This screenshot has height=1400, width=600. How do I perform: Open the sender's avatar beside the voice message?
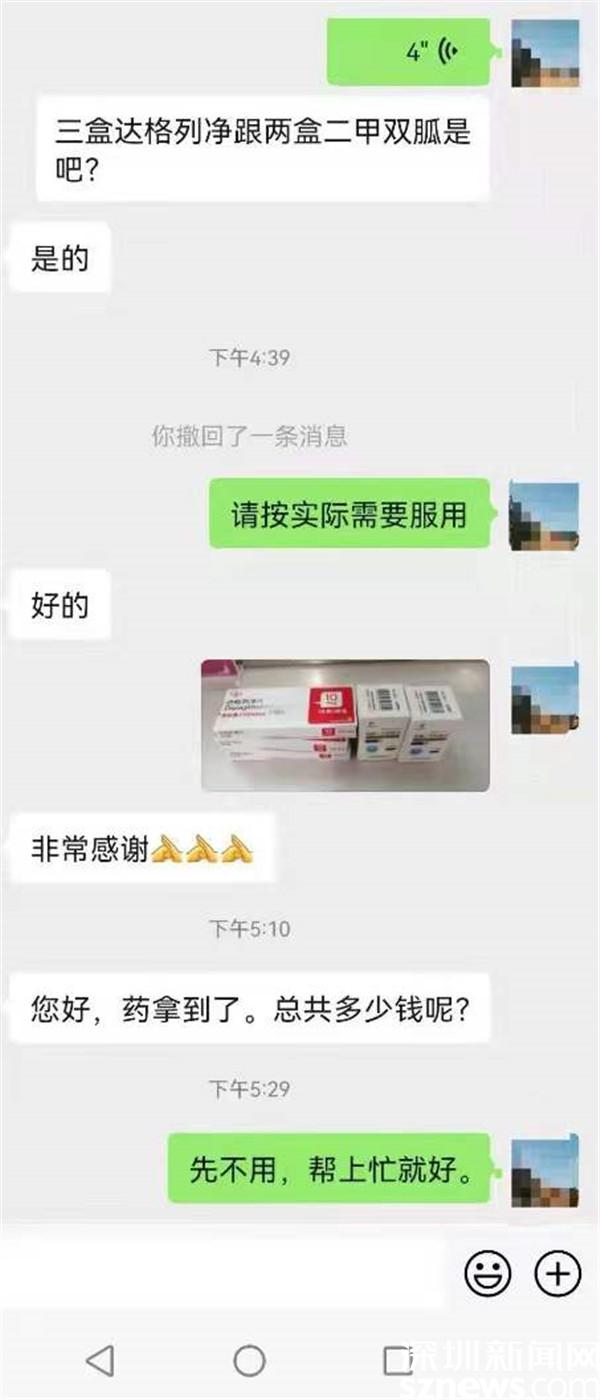coord(545,52)
